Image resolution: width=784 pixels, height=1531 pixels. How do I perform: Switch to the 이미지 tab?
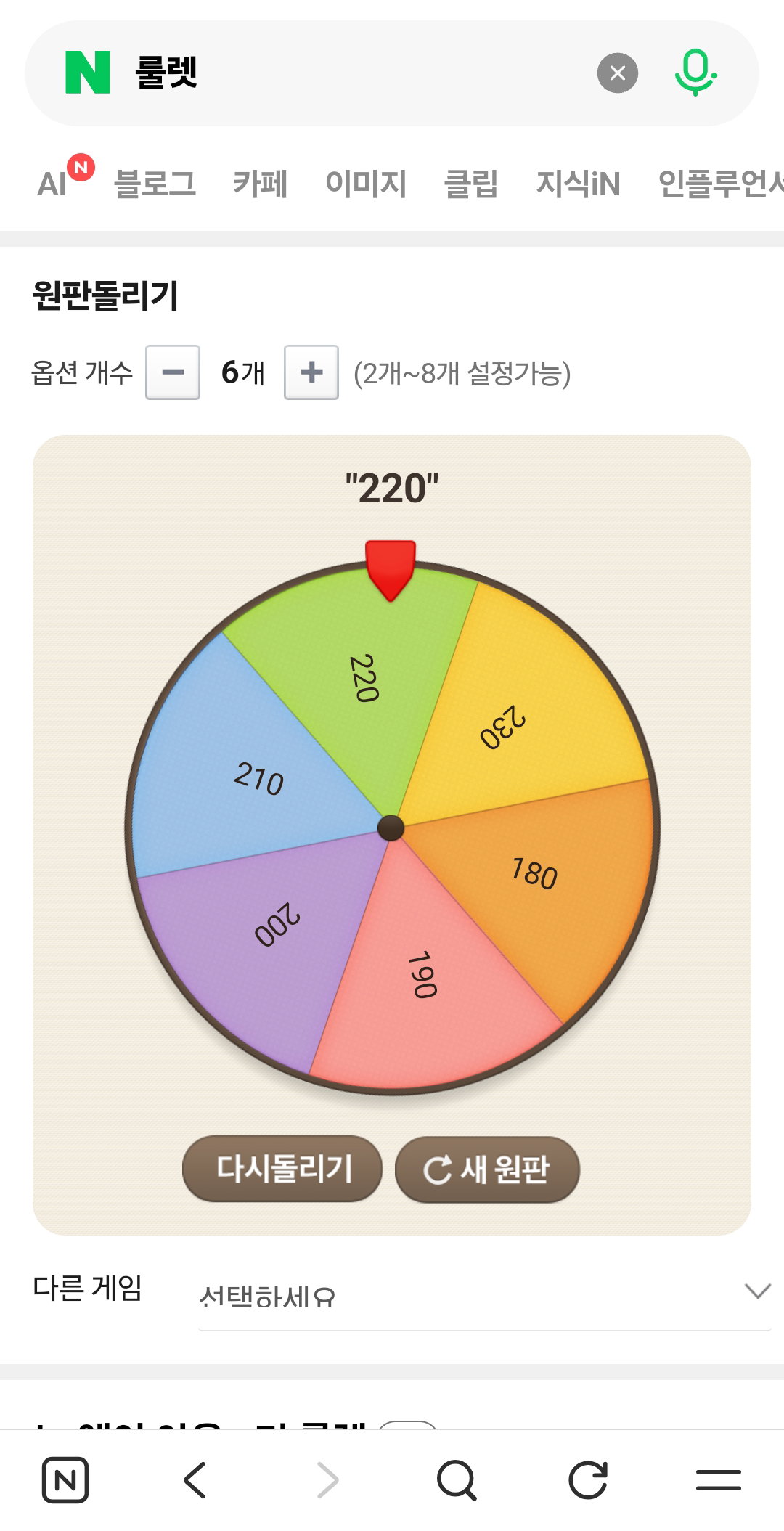(366, 183)
